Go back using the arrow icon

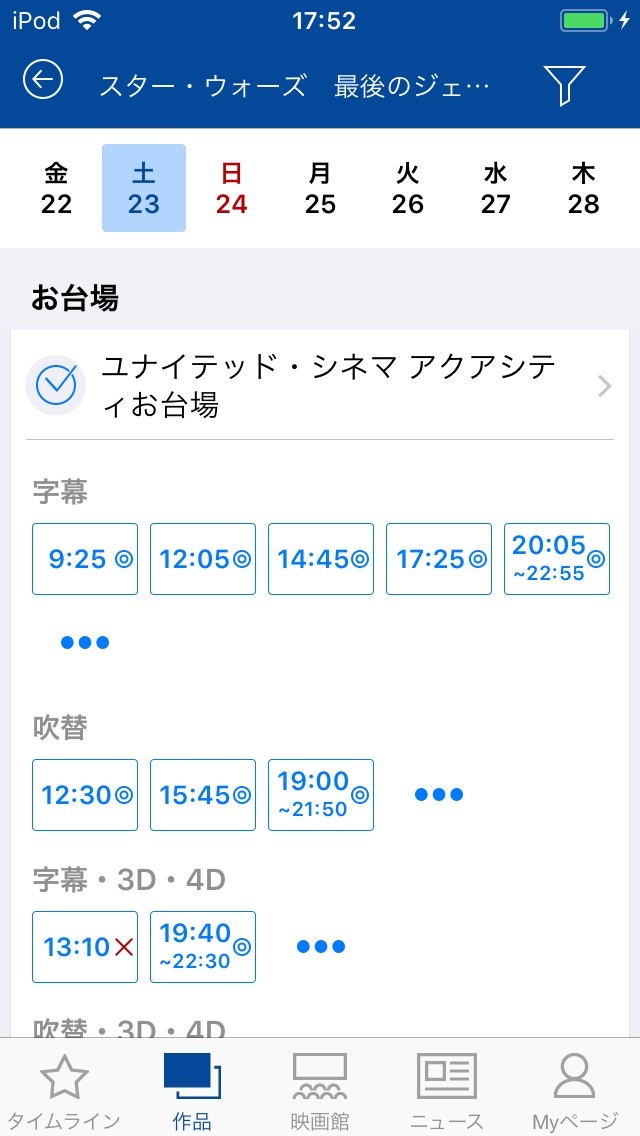click(43, 80)
